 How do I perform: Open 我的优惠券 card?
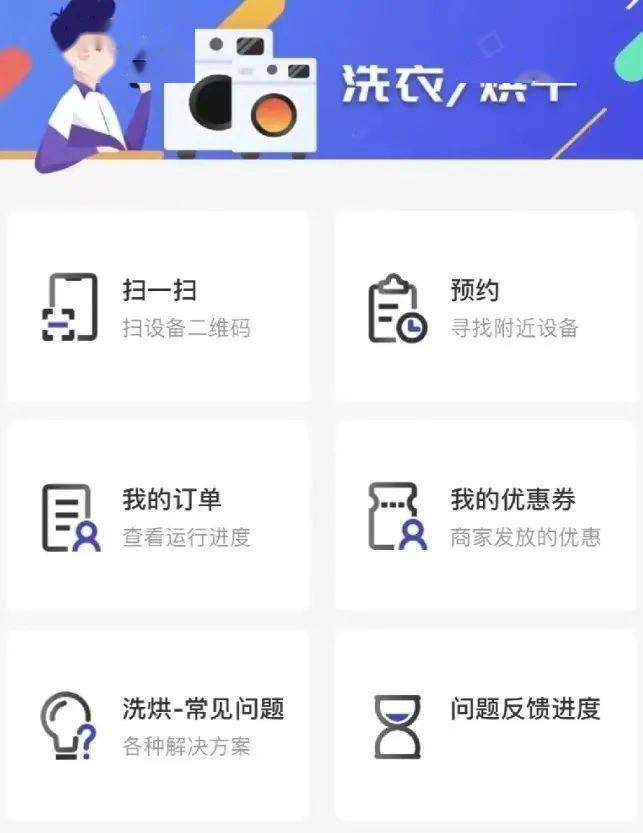[x=485, y=516]
